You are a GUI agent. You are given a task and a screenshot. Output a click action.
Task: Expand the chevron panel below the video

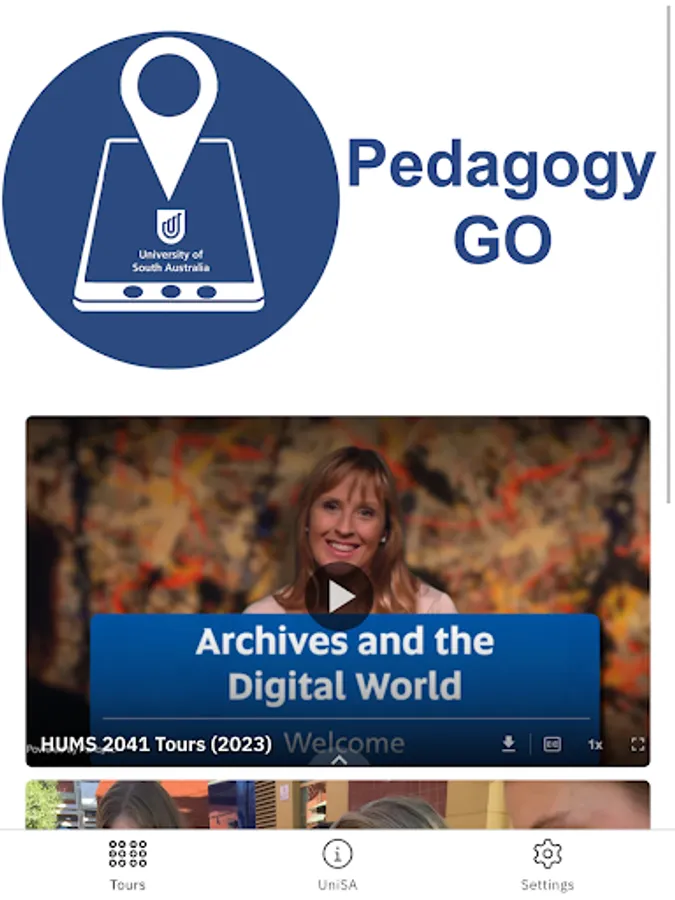click(x=339, y=760)
